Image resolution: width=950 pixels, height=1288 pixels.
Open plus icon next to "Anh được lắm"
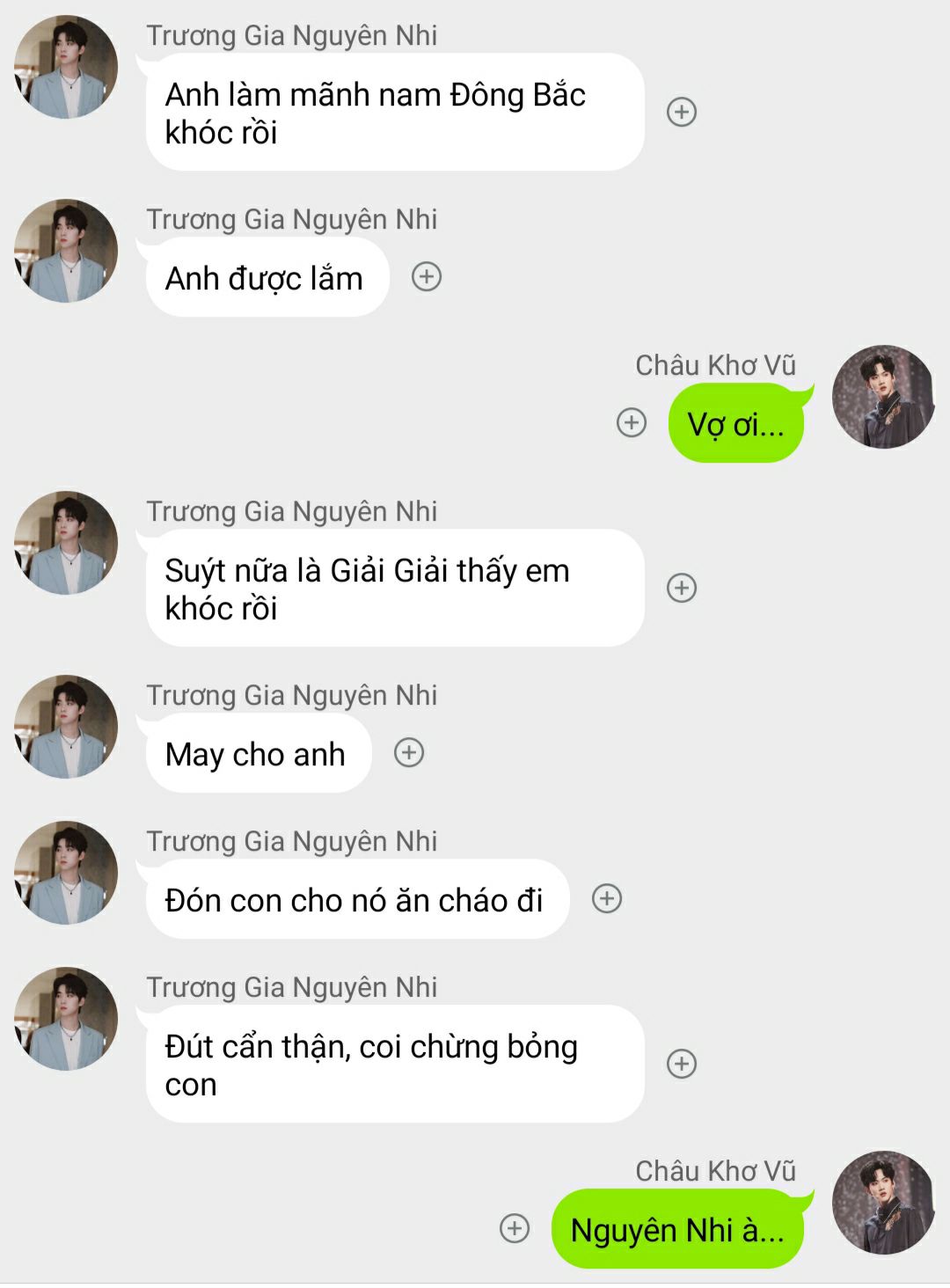427,277
